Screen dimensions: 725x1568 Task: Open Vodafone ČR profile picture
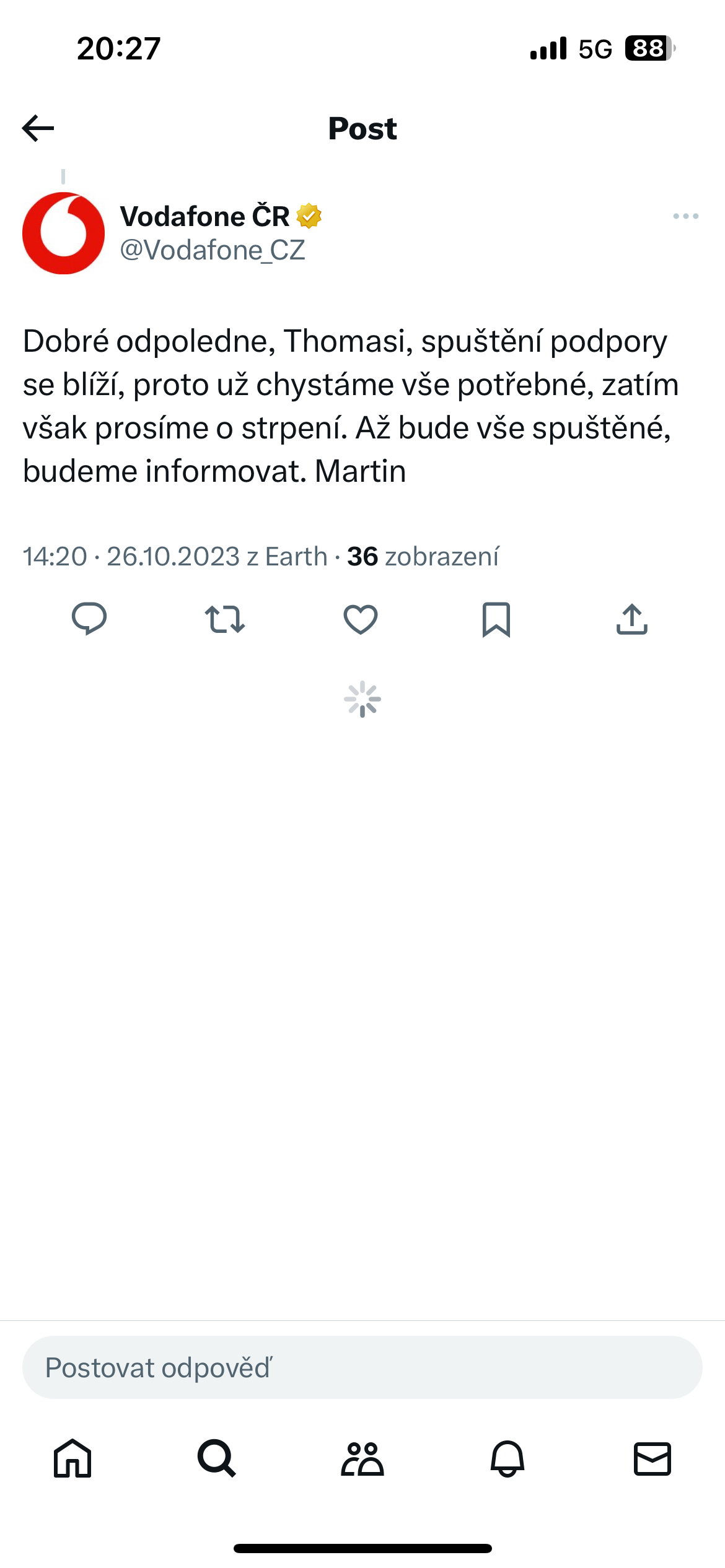[63, 233]
